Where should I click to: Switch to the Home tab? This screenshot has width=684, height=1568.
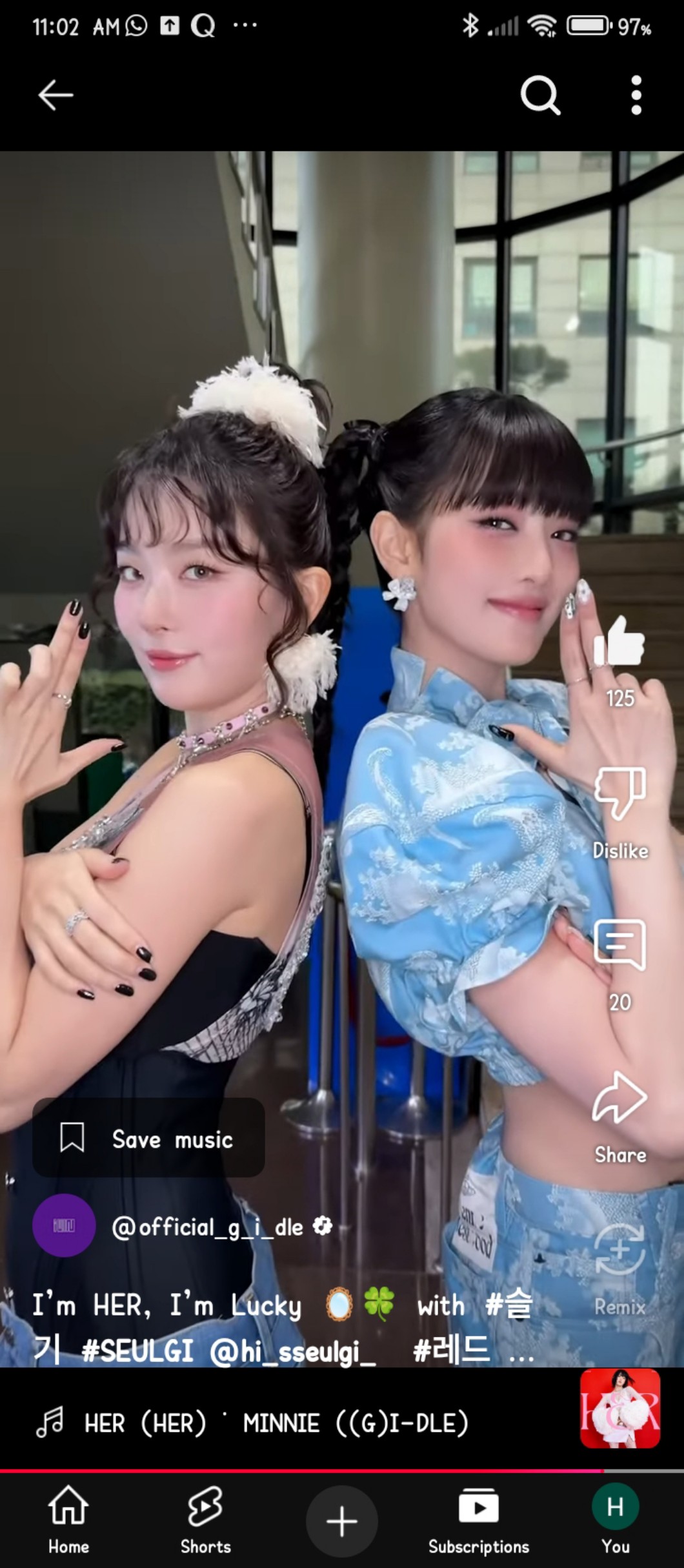tap(68, 1520)
